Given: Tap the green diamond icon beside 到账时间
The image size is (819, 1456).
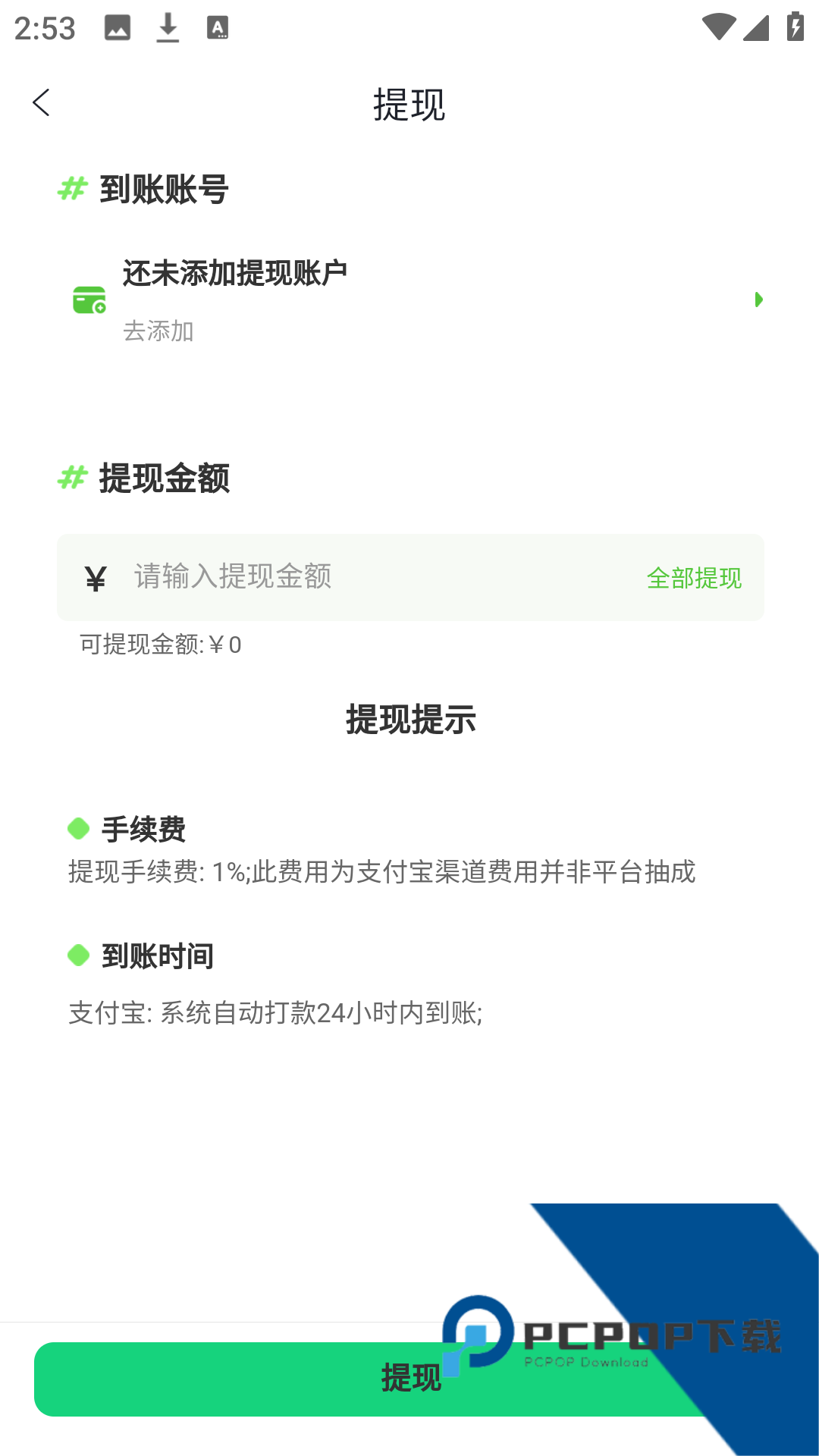Looking at the screenshot, I should [78, 955].
